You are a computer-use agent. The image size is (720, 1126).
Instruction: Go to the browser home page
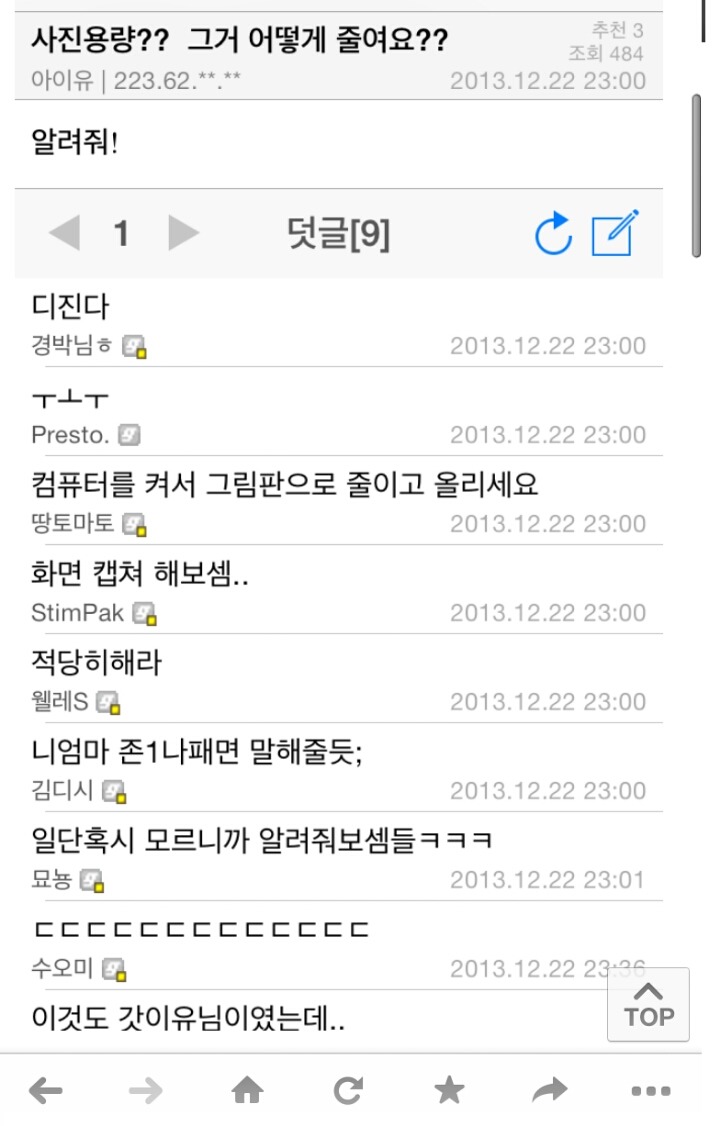click(x=248, y=1091)
